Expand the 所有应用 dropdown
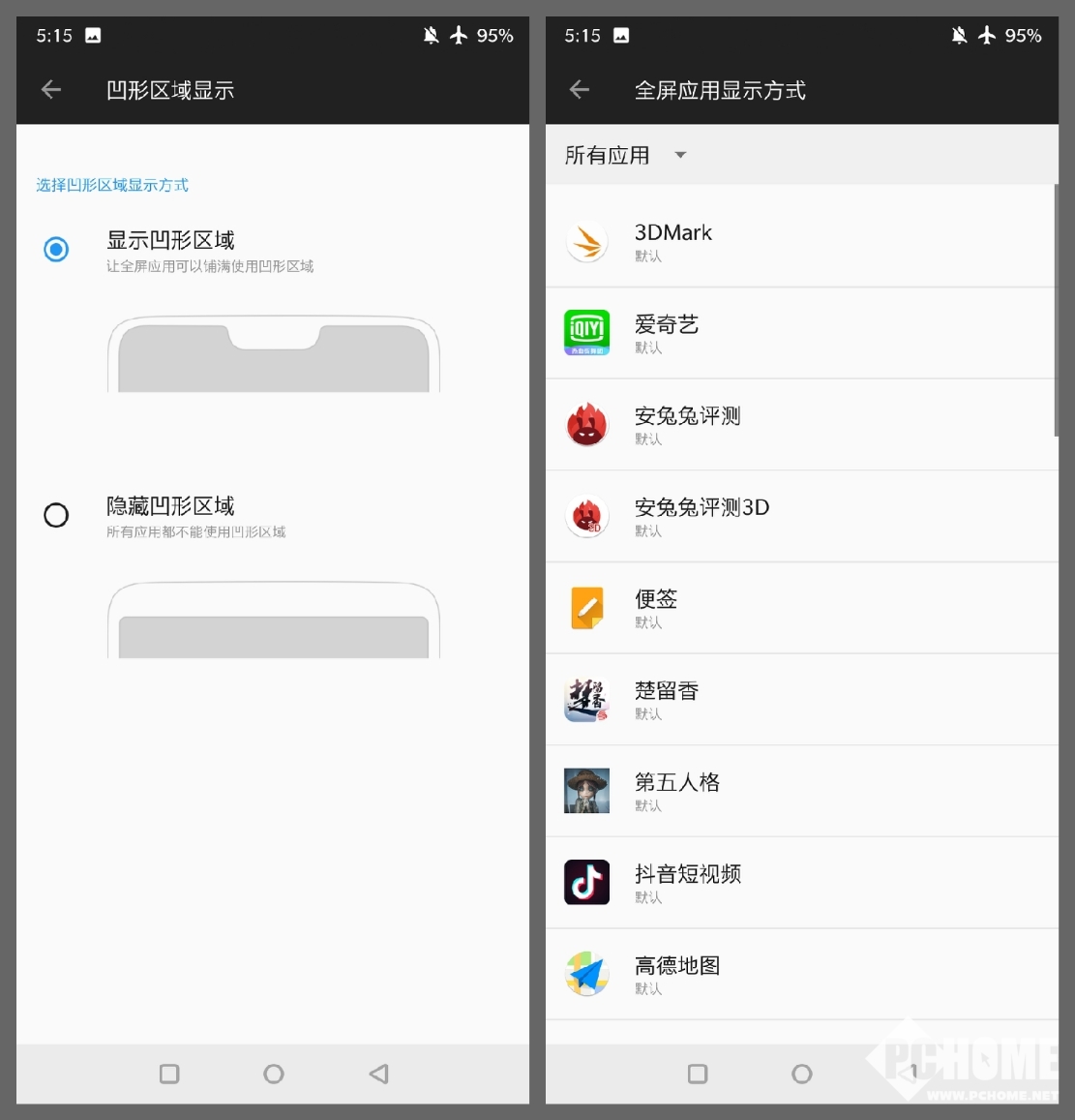 pos(625,155)
